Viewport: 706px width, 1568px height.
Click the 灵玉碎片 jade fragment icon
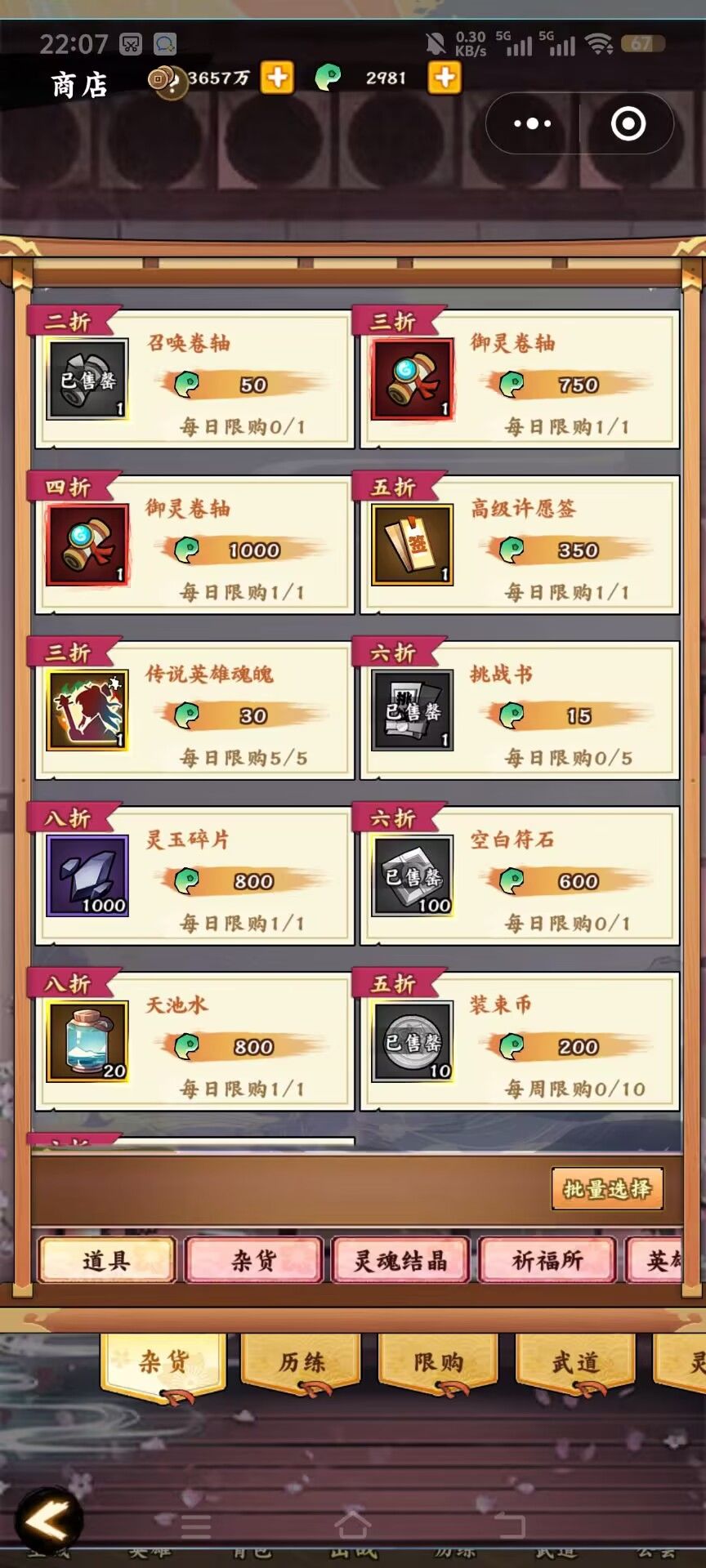point(87,875)
